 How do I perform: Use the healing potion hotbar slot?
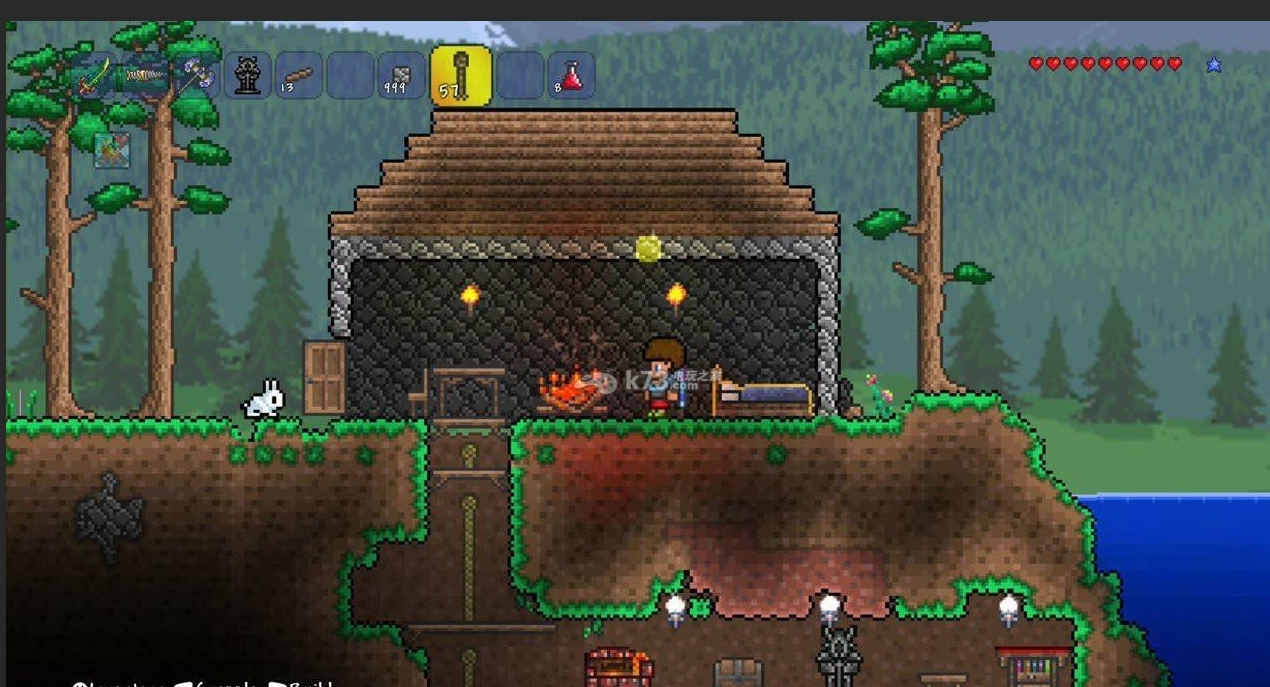(572, 76)
